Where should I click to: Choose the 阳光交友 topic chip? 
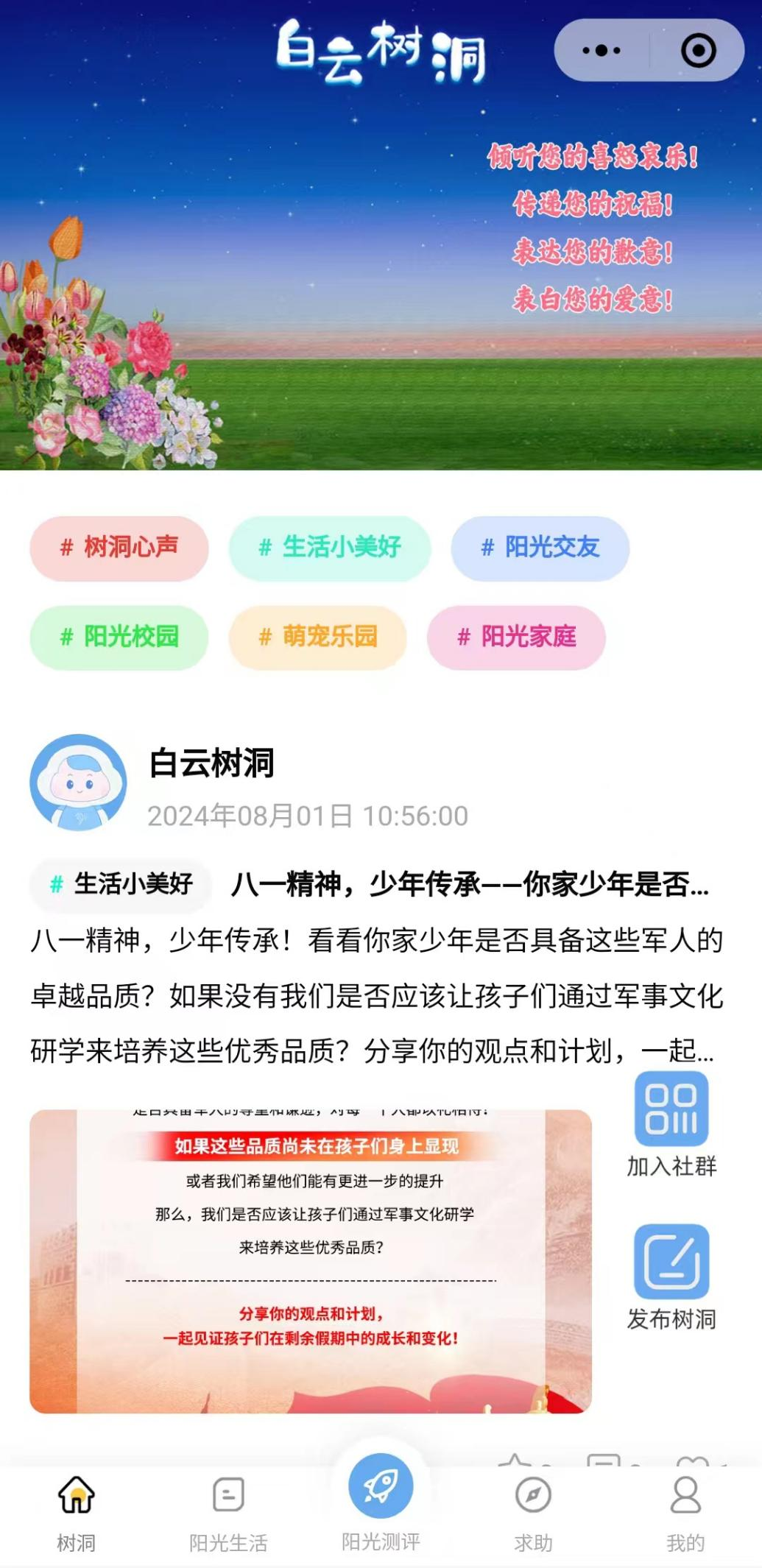tap(540, 548)
